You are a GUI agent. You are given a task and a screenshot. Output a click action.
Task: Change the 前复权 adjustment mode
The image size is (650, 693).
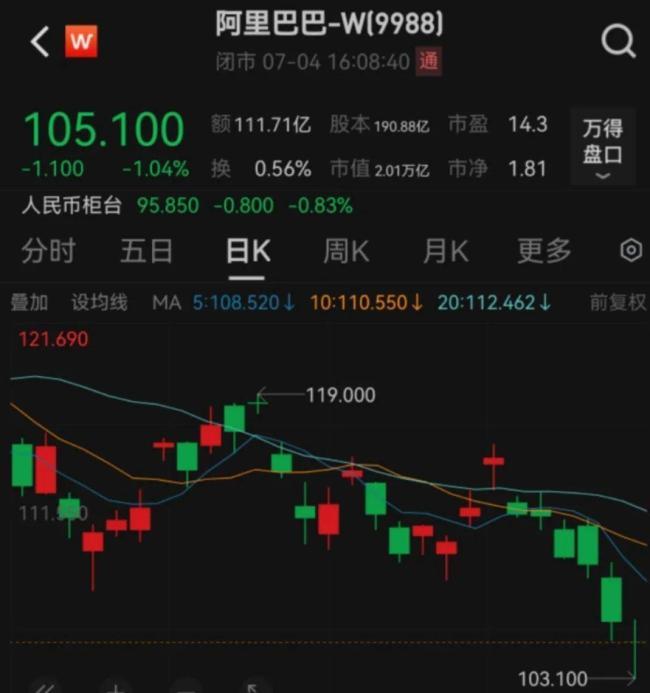(x=617, y=302)
